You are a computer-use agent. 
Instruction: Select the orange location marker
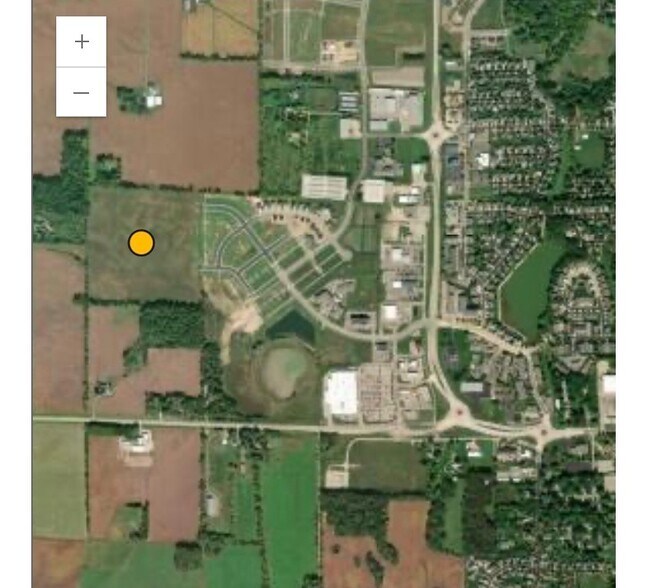point(141,243)
